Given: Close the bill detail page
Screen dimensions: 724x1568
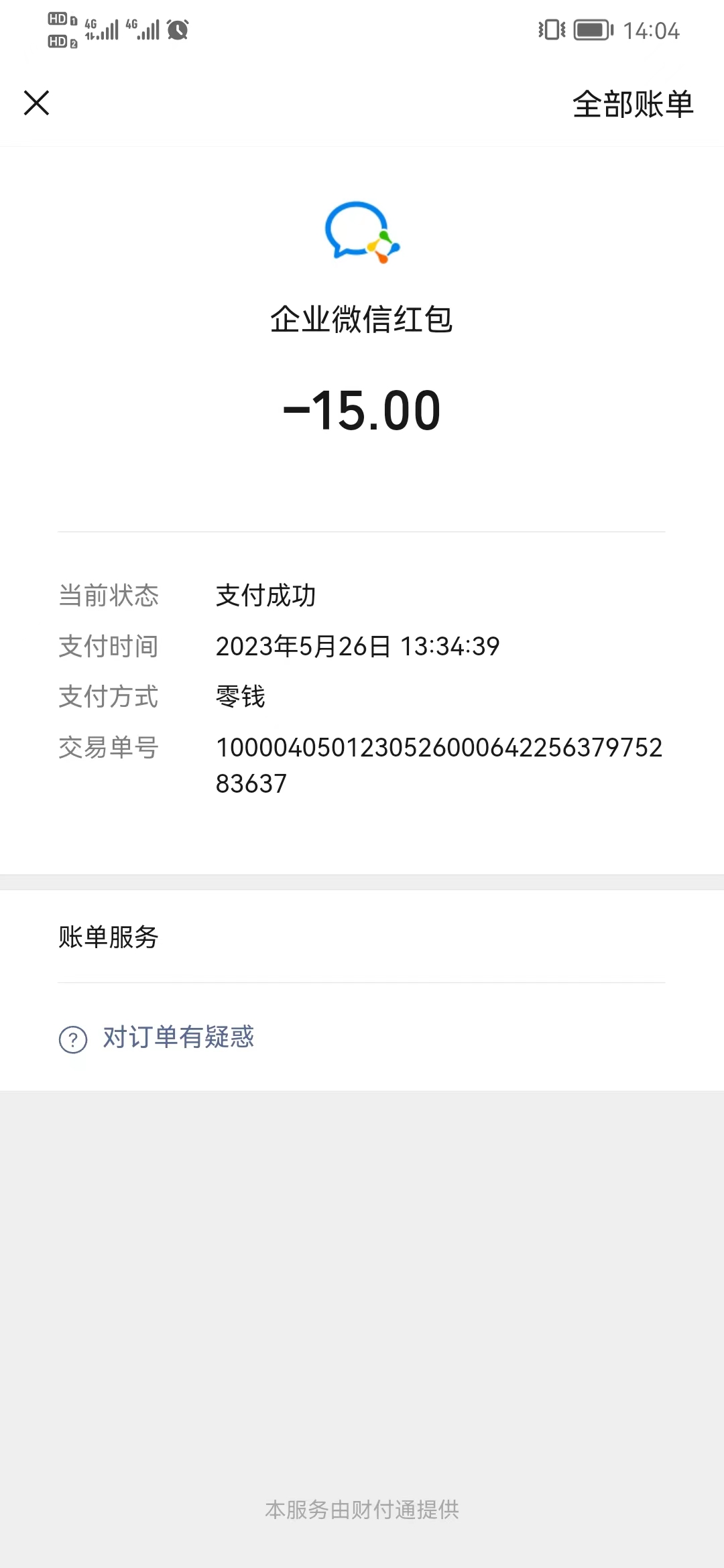Looking at the screenshot, I should [37, 103].
